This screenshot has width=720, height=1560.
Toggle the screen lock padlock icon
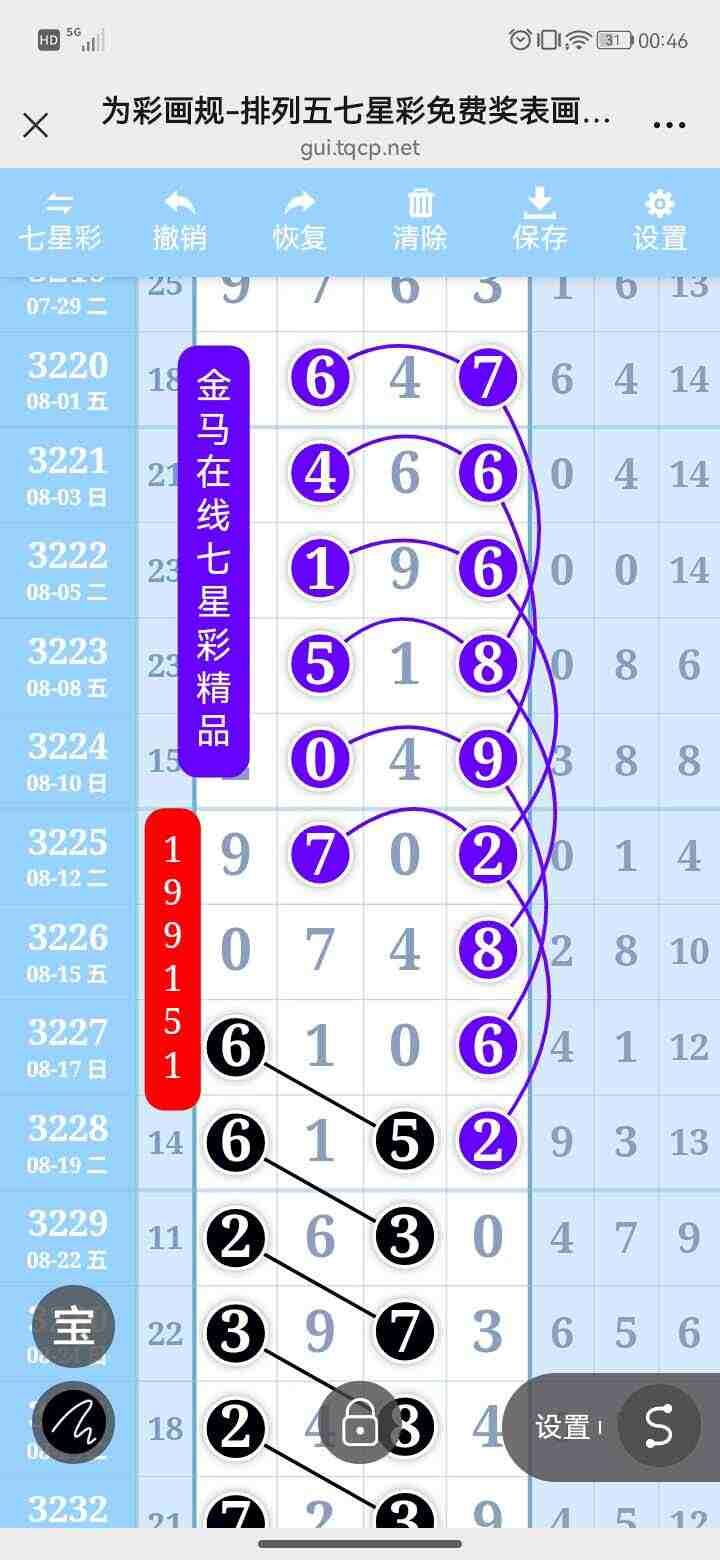click(359, 1423)
